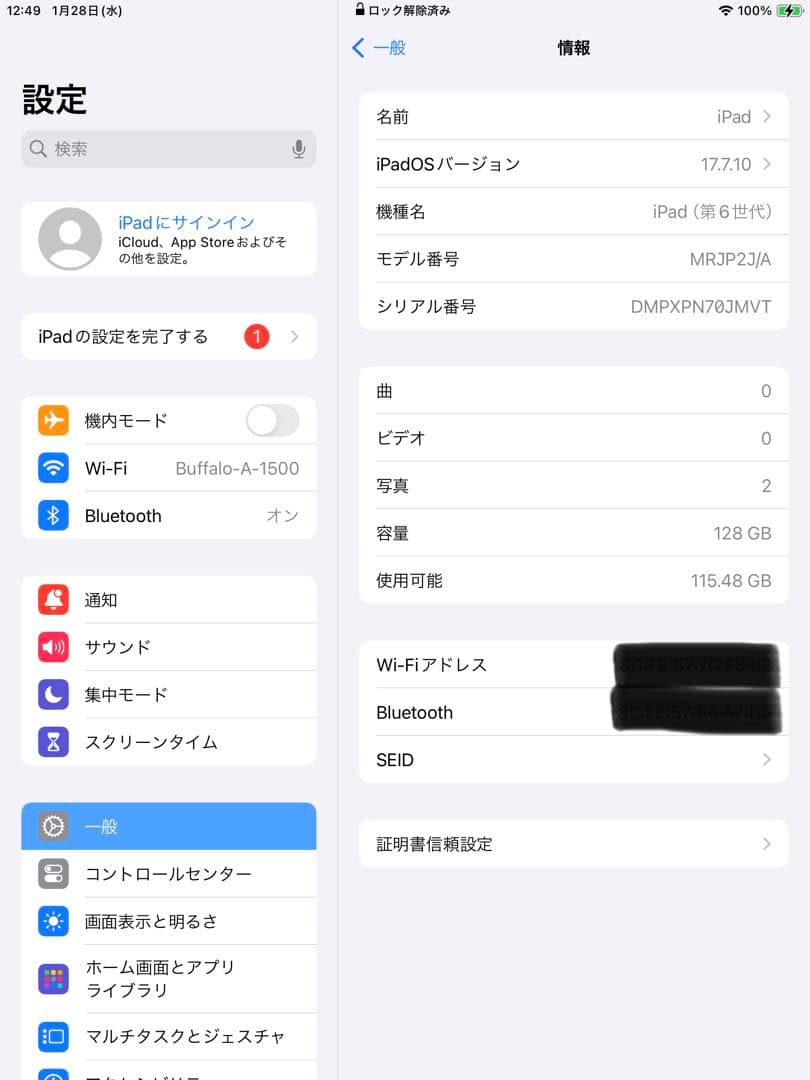Screen dimensions: 810x1080
Task: Click the サウンド speaker icon
Action: tap(53, 647)
